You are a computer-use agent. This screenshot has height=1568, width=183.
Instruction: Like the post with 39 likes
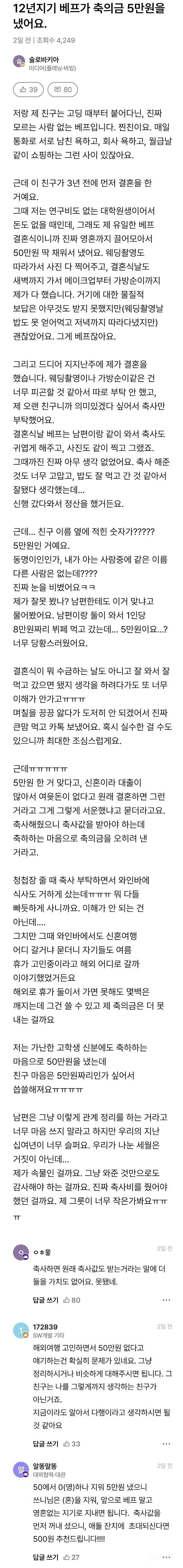tap(29, 90)
